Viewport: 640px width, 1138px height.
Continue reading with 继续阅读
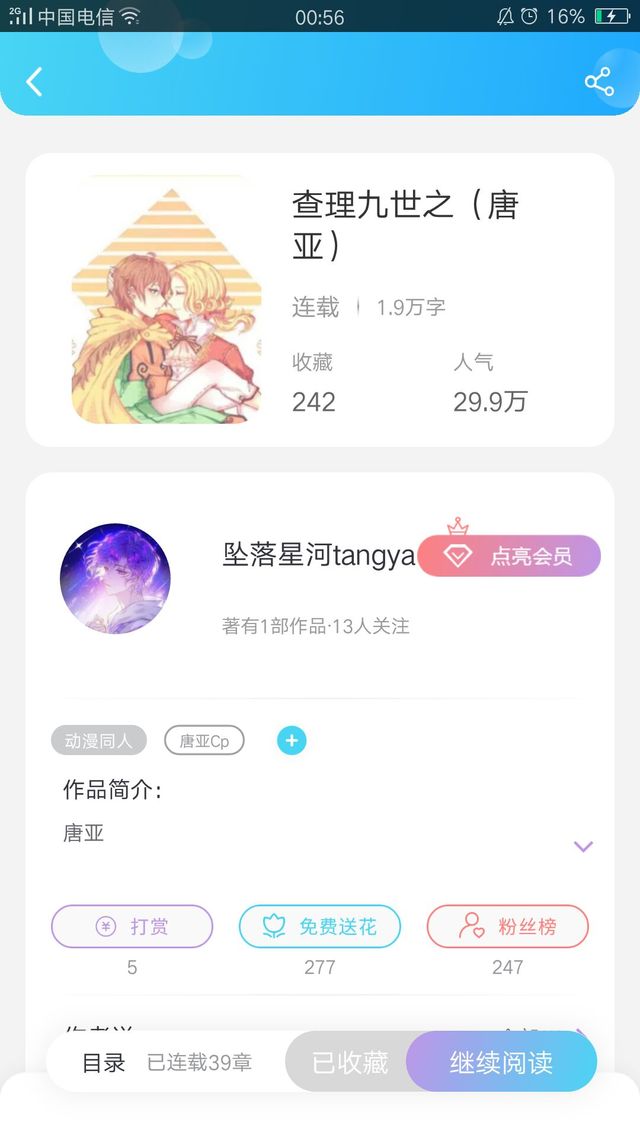502,1062
